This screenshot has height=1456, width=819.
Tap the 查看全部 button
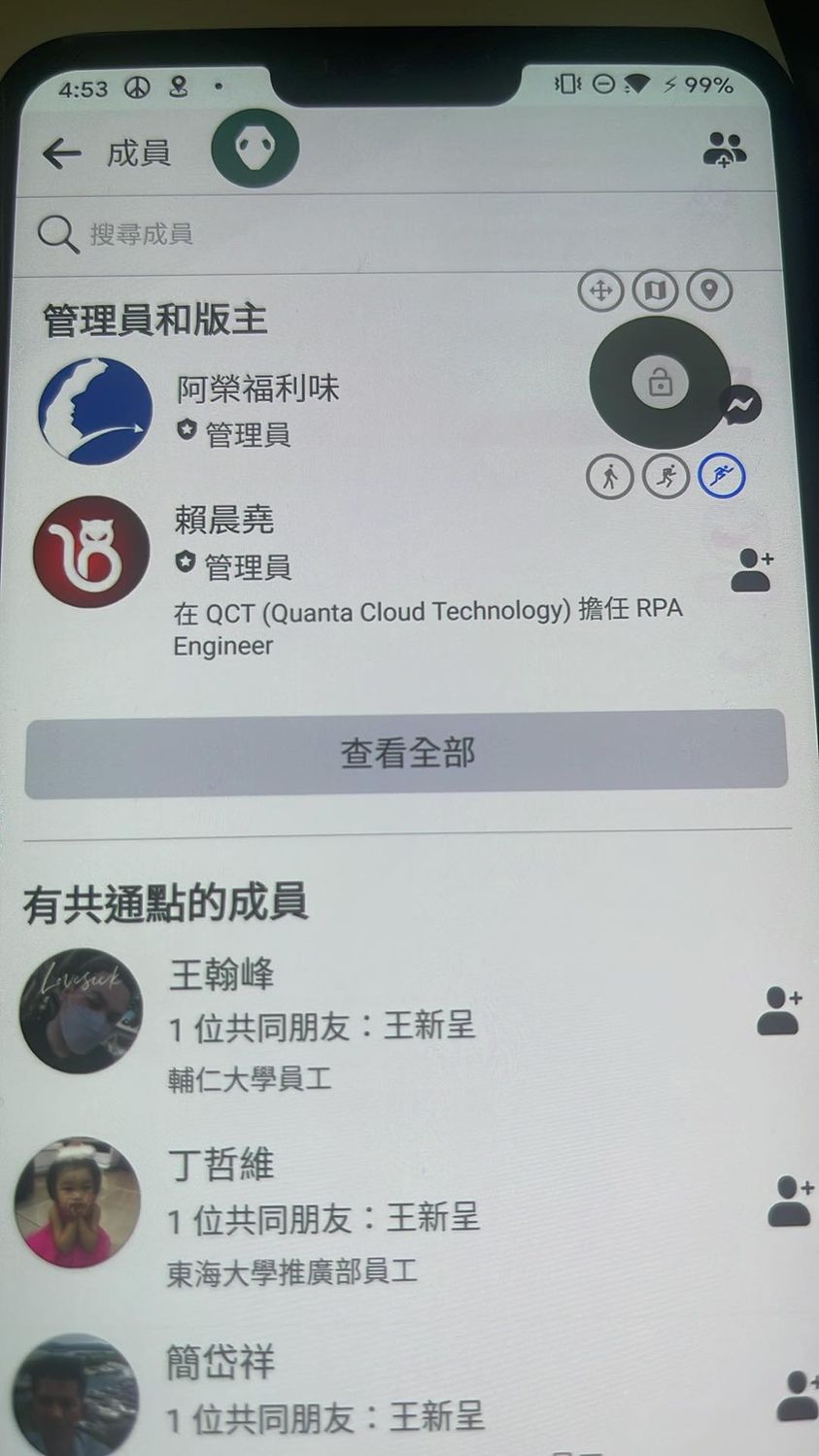tap(406, 754)
